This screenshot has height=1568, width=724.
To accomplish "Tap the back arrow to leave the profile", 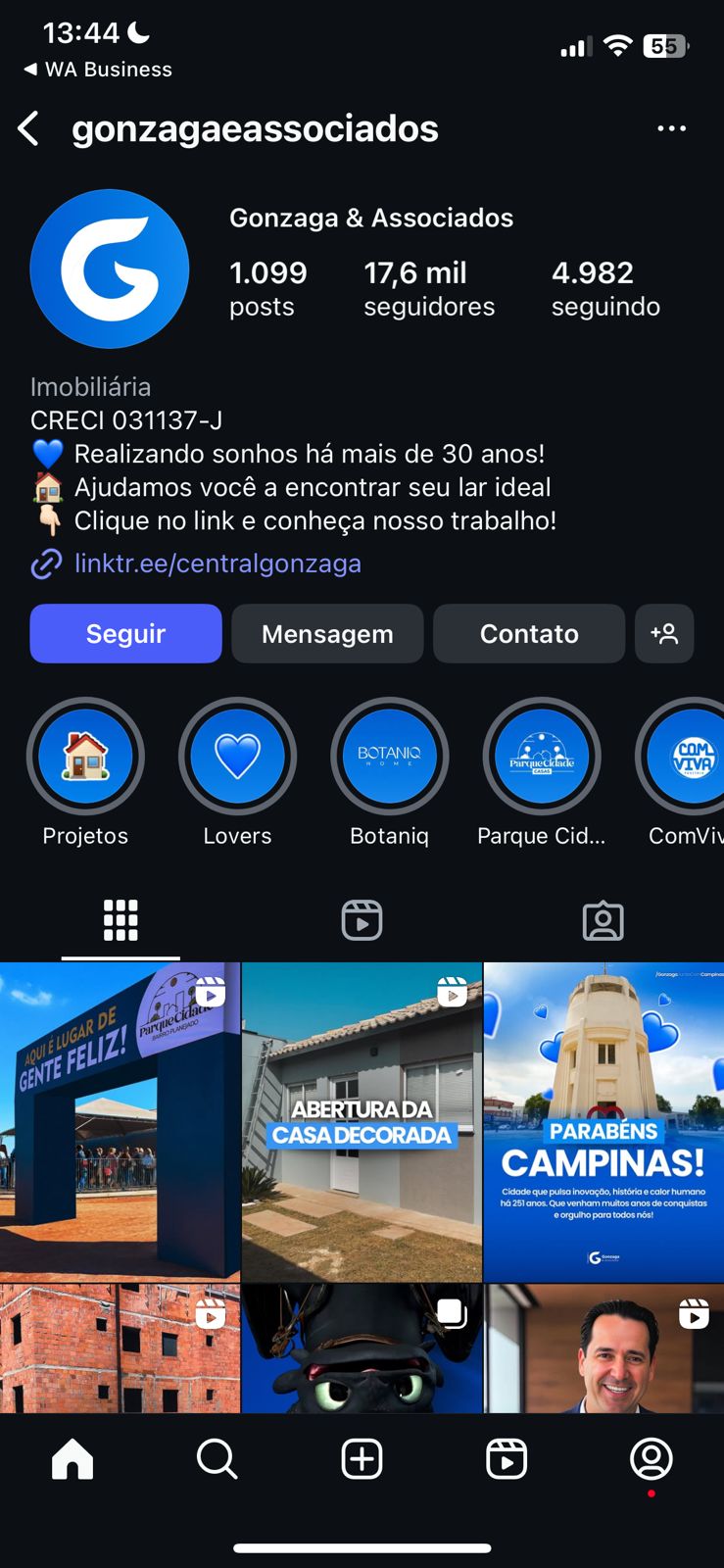I will (29, 128).
